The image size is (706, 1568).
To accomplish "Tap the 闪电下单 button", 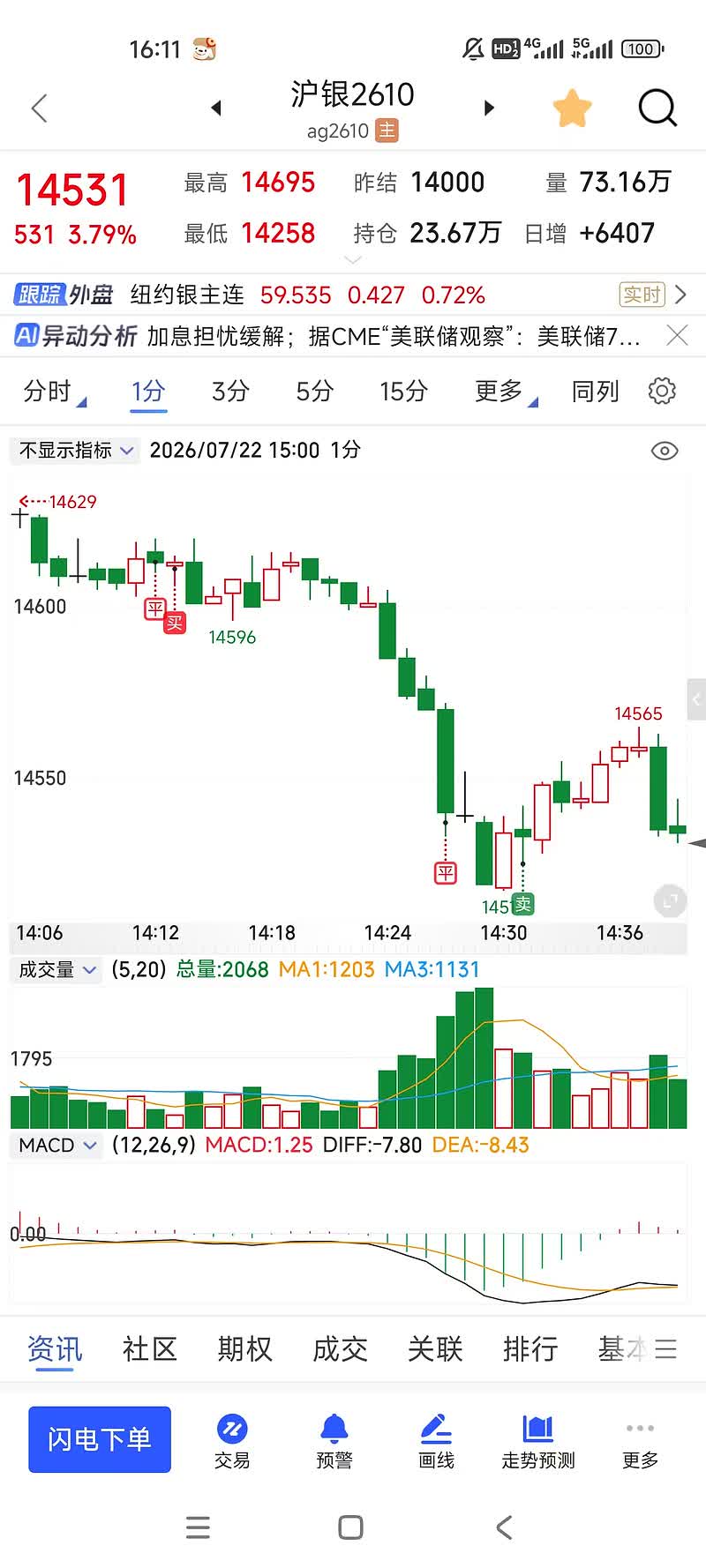I will tap(100, 1439).
